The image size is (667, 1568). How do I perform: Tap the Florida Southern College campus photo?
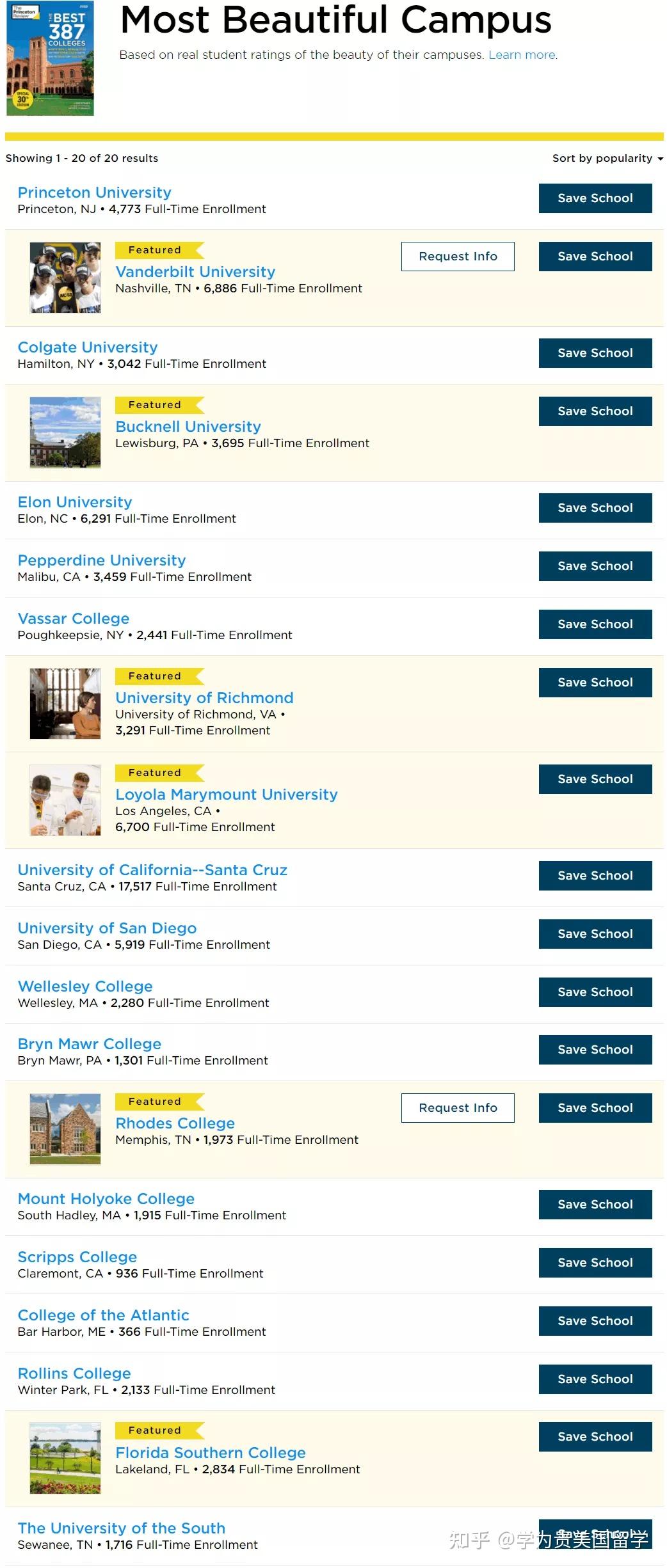tap(65, 1459)
